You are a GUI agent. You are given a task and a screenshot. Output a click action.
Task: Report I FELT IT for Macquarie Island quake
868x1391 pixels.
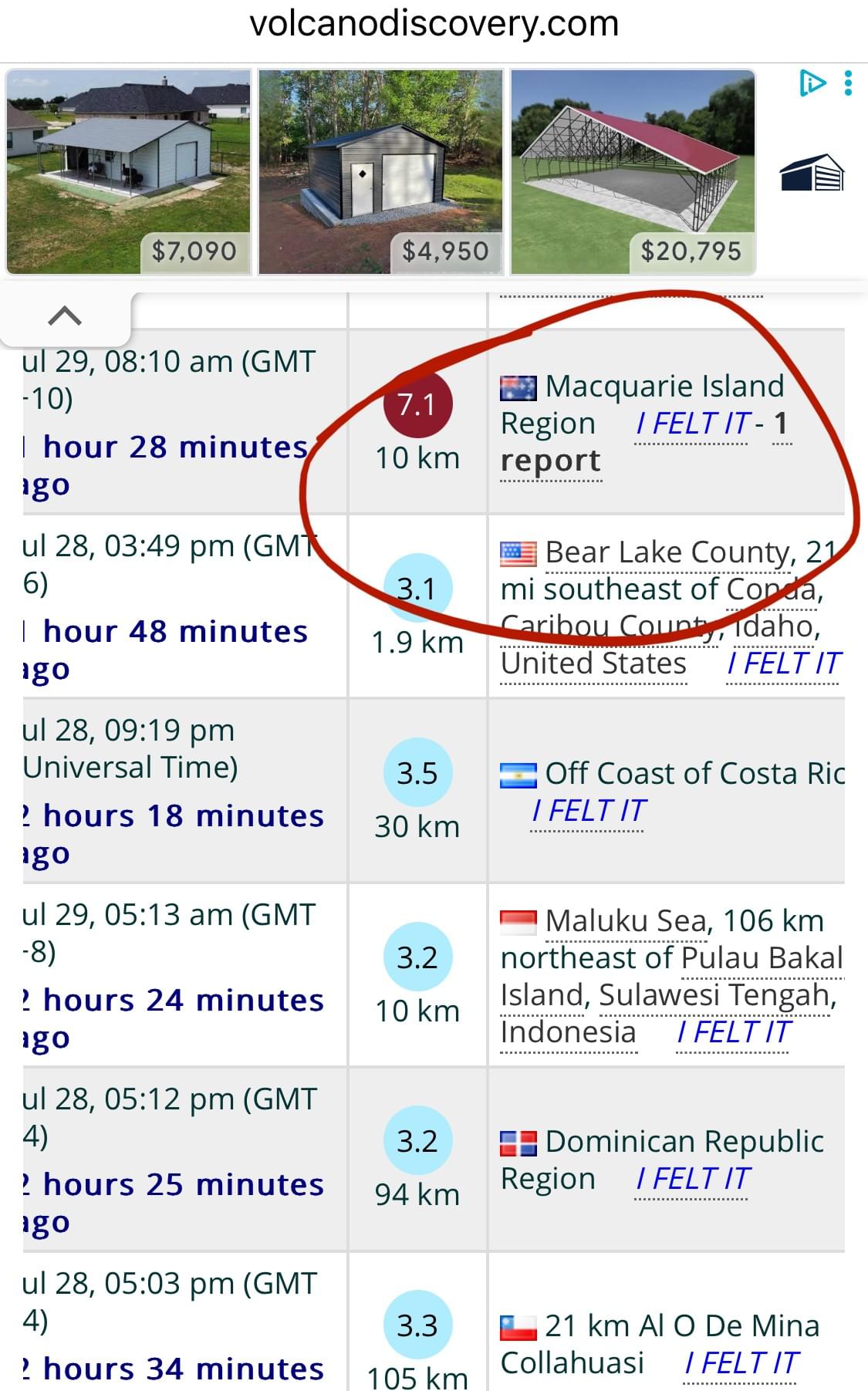[x=692, y=424]
